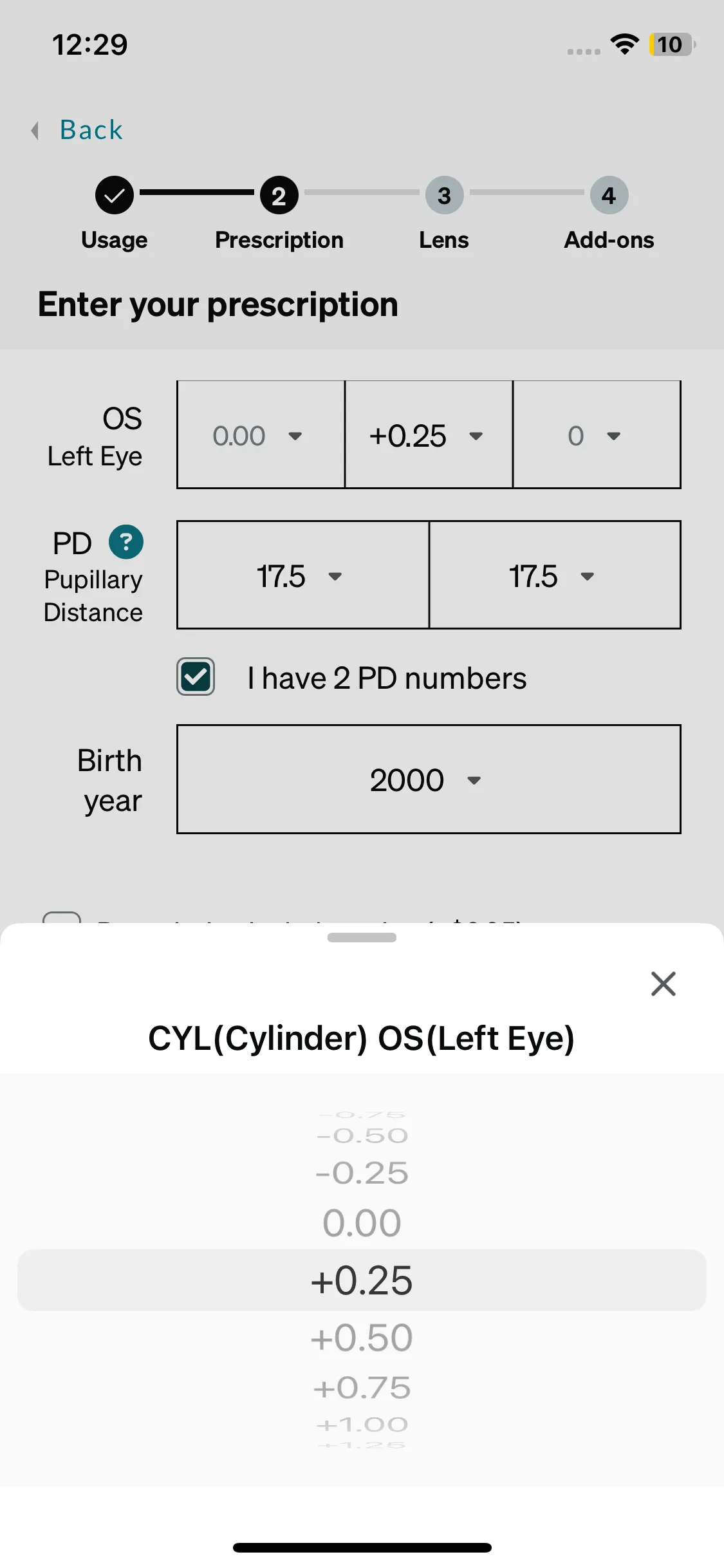This screenshot has height=1568, width=724.
Task: Close the cylinder picker sheet
Action: pyautogui.click(x=663, y=984)
